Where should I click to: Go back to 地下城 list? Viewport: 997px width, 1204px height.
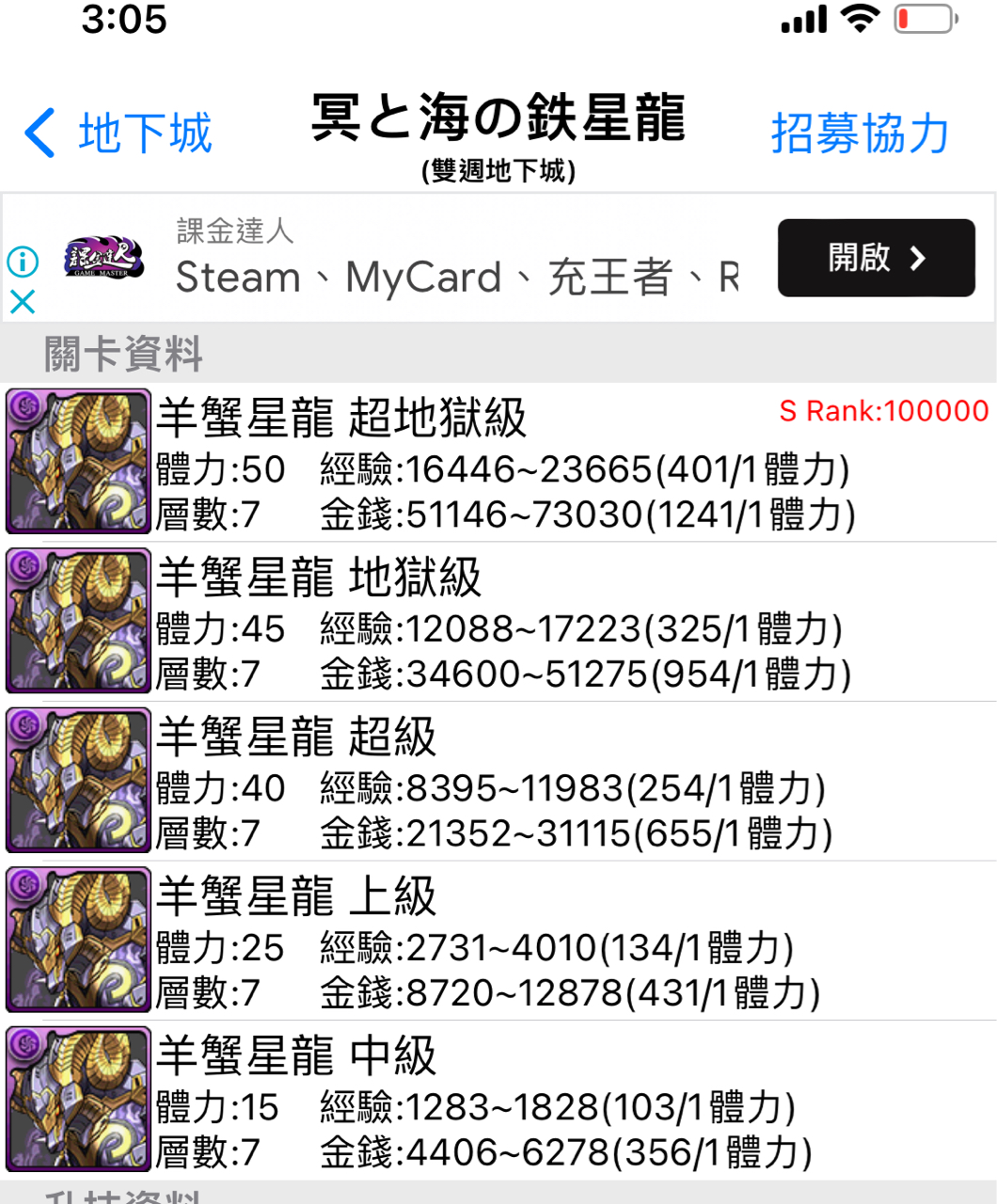click(x=119, y=133)
